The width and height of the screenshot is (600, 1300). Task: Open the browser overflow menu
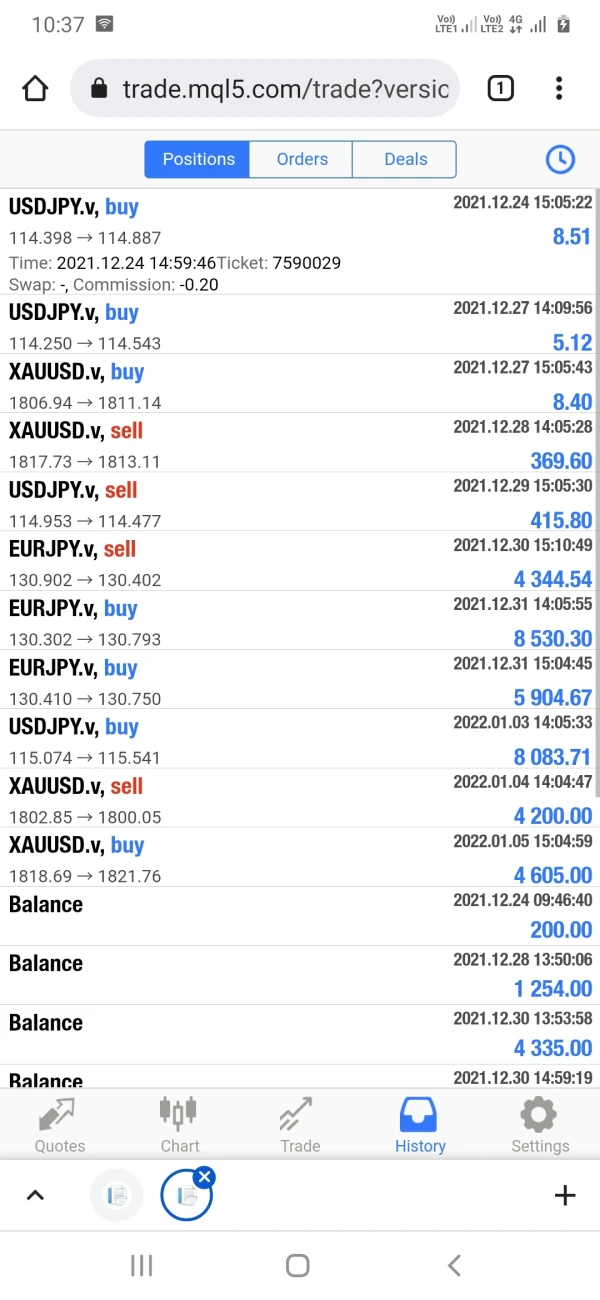click(559, 89)
